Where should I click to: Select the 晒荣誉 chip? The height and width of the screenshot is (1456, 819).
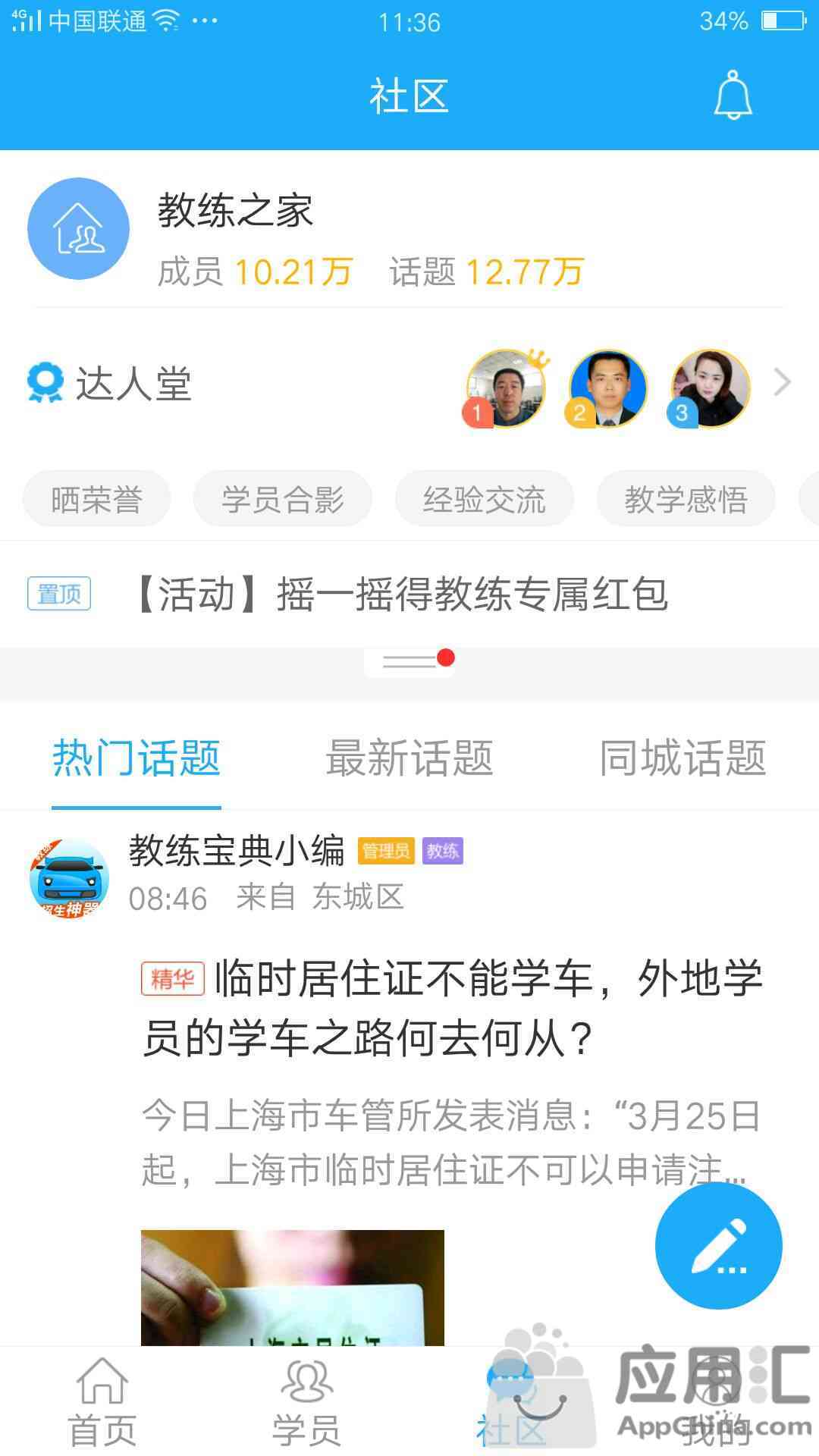(96, 499)
